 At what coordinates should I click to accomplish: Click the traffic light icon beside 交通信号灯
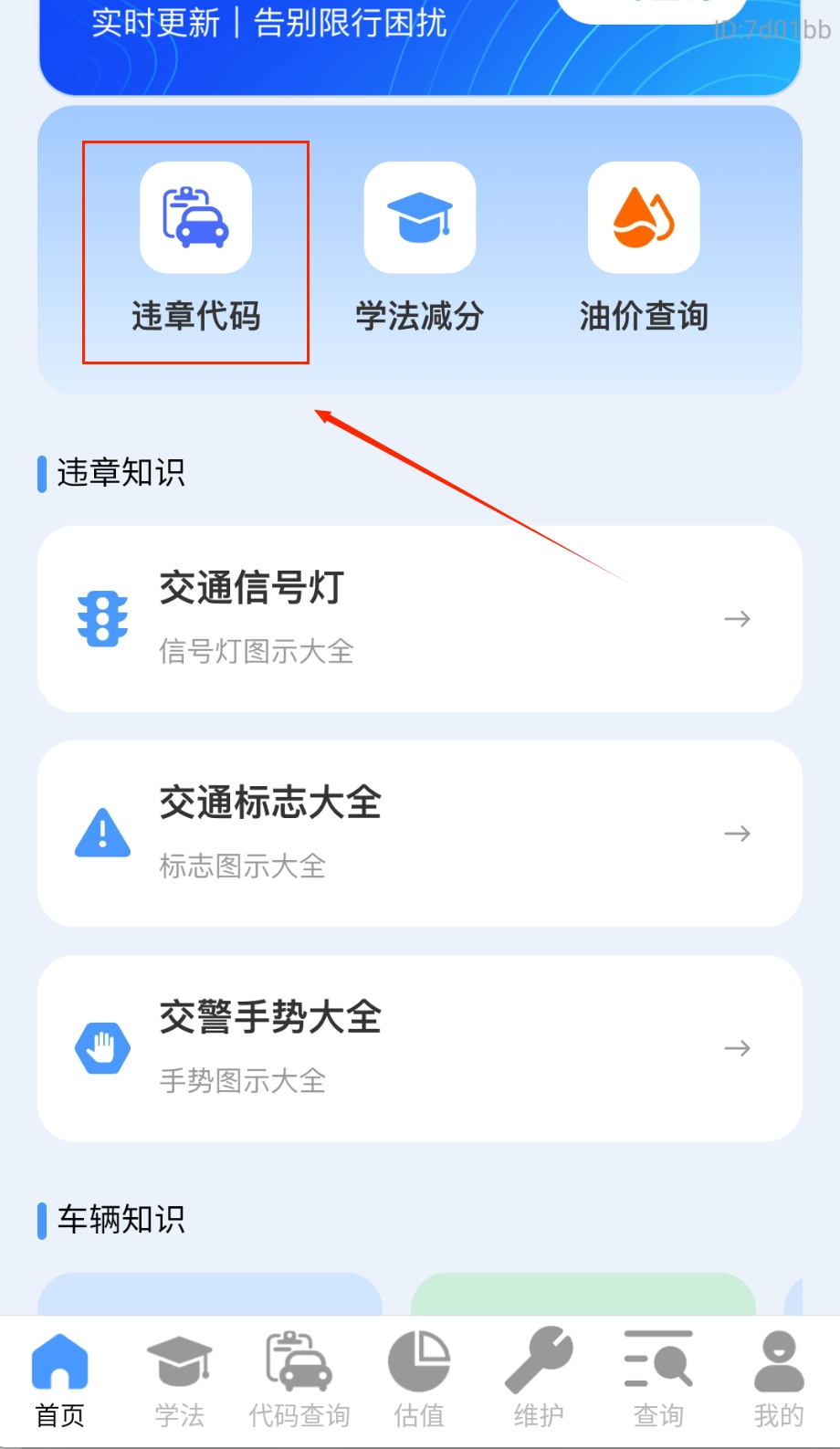[x=101, y=618]
